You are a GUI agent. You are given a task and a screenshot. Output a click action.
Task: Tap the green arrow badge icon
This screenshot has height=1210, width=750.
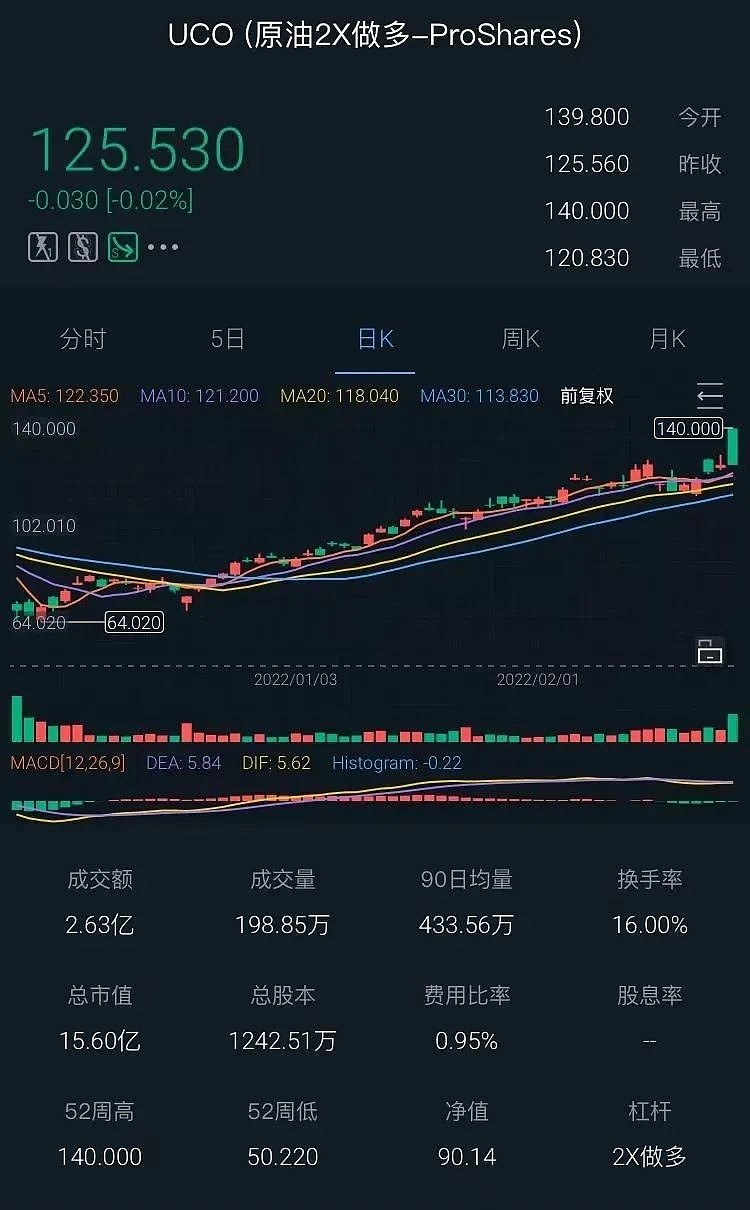tap(123, 247)
